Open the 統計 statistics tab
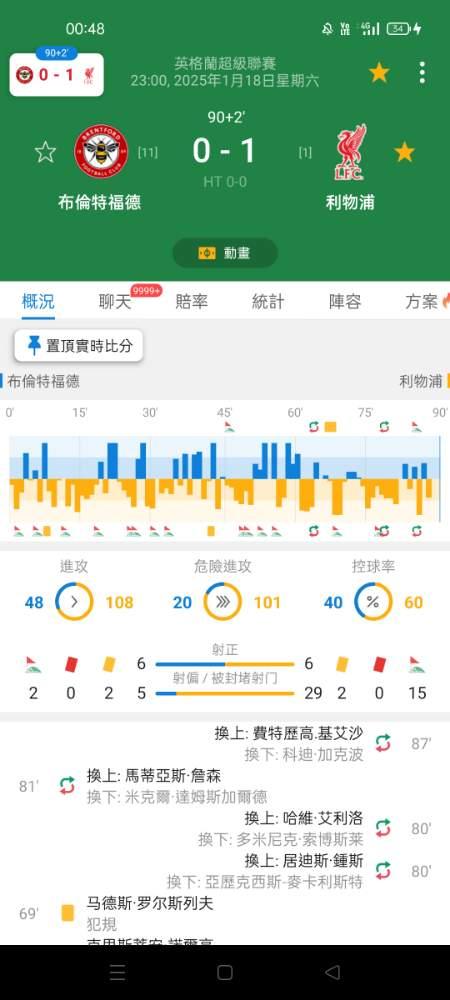Image resolution: width=450 pixels, height=1000 pixels. 268,301
